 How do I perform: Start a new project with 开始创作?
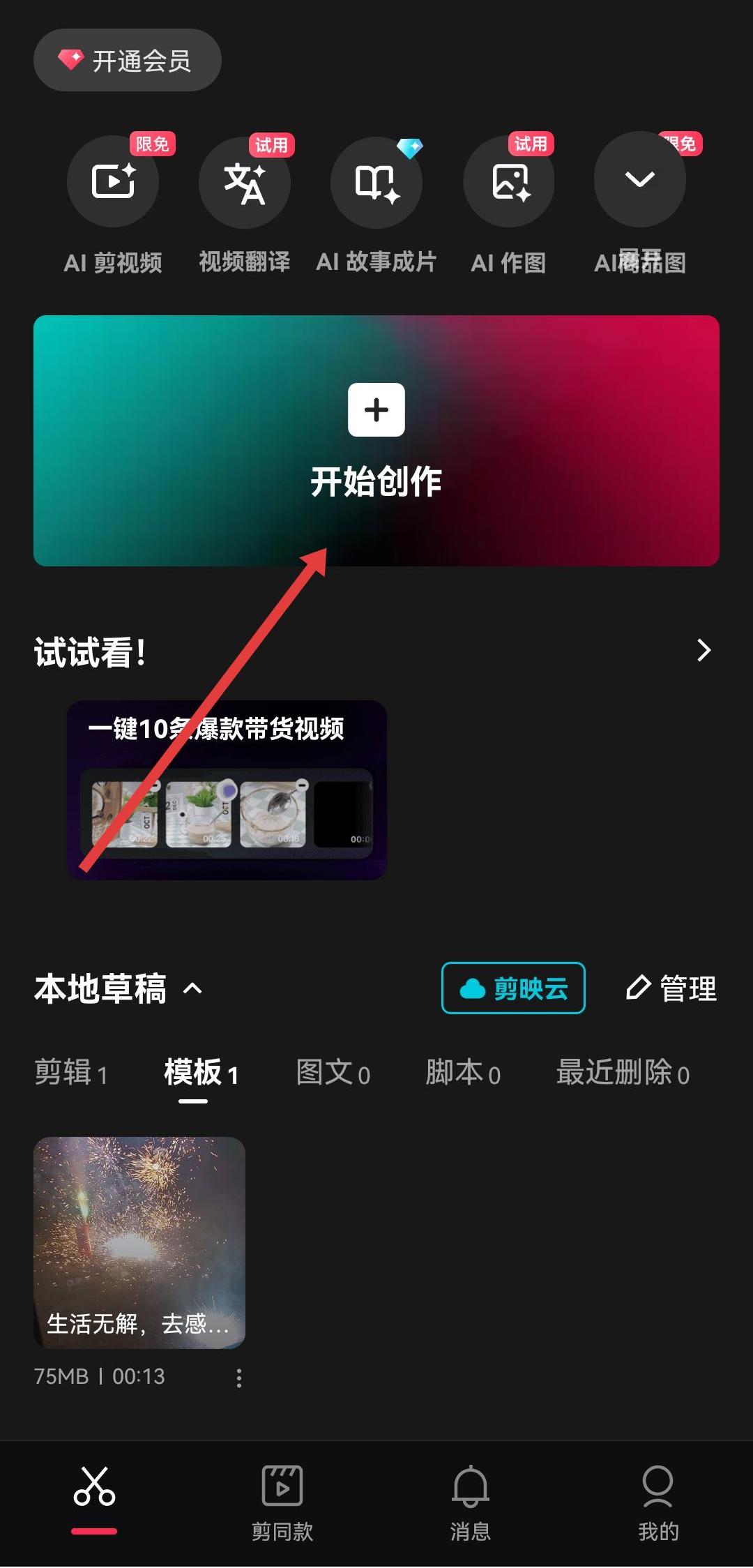click(x=376, y=440)
